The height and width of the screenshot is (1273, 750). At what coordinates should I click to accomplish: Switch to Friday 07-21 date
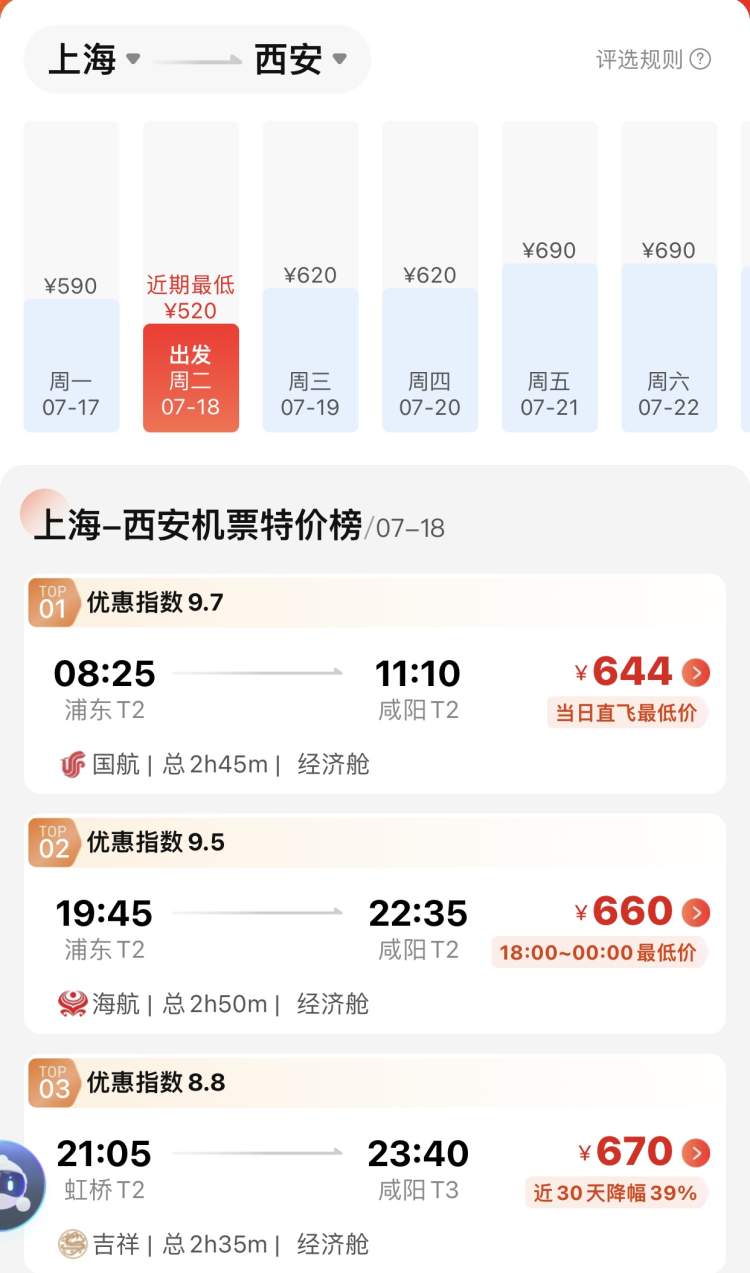pos(549,347)
